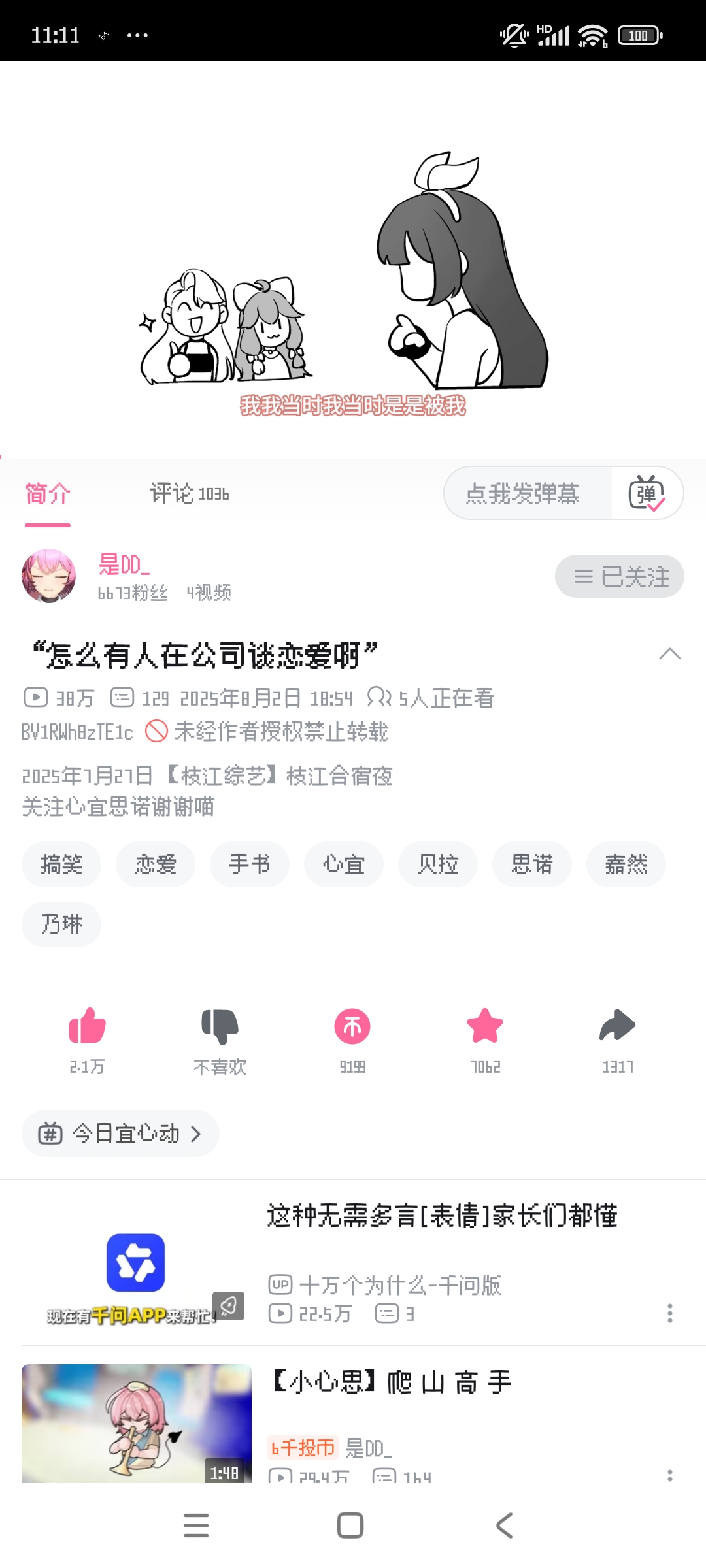Add this video to favorites
The height and width of the screenshot is (1568, 706).
485,1026
